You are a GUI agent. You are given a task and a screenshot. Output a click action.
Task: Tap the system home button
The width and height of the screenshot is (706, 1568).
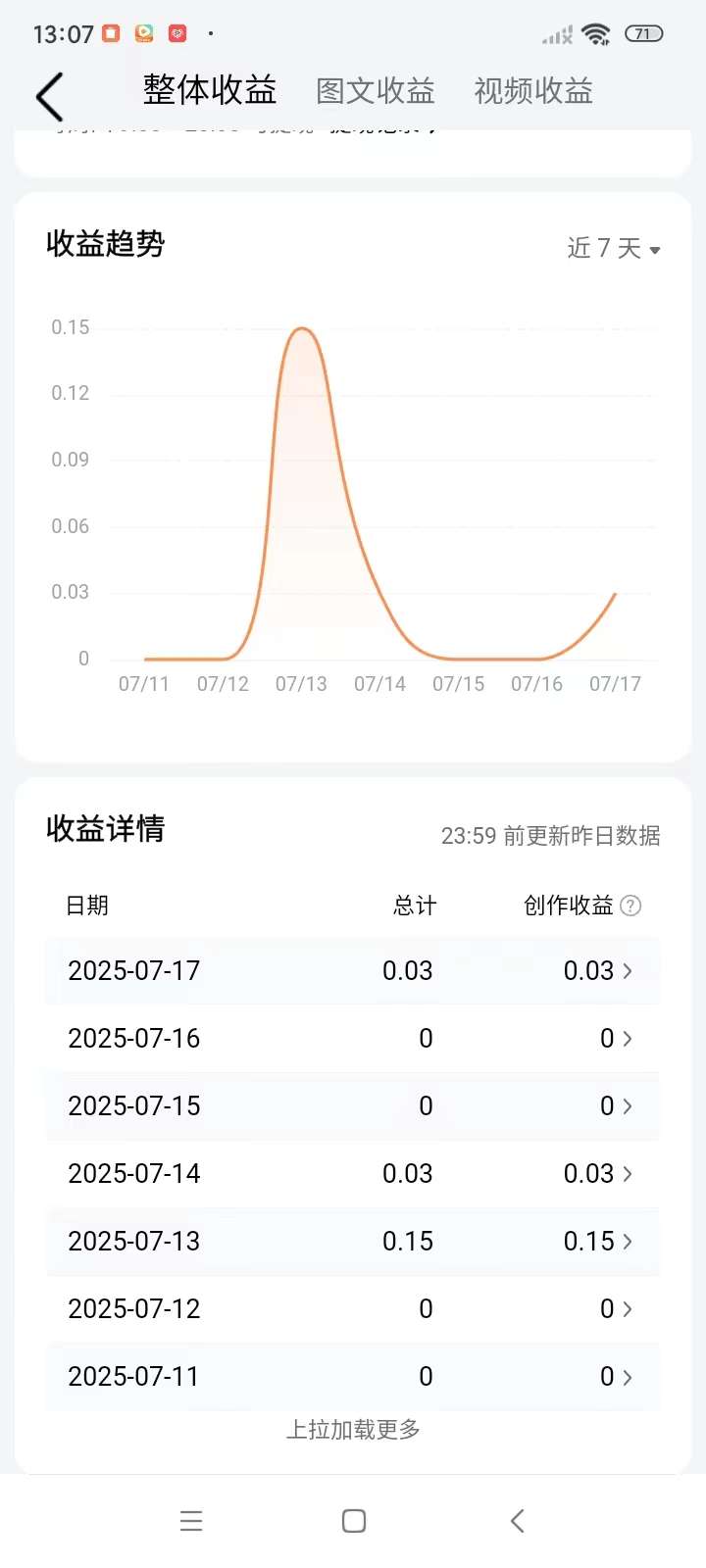[354, 1521]
